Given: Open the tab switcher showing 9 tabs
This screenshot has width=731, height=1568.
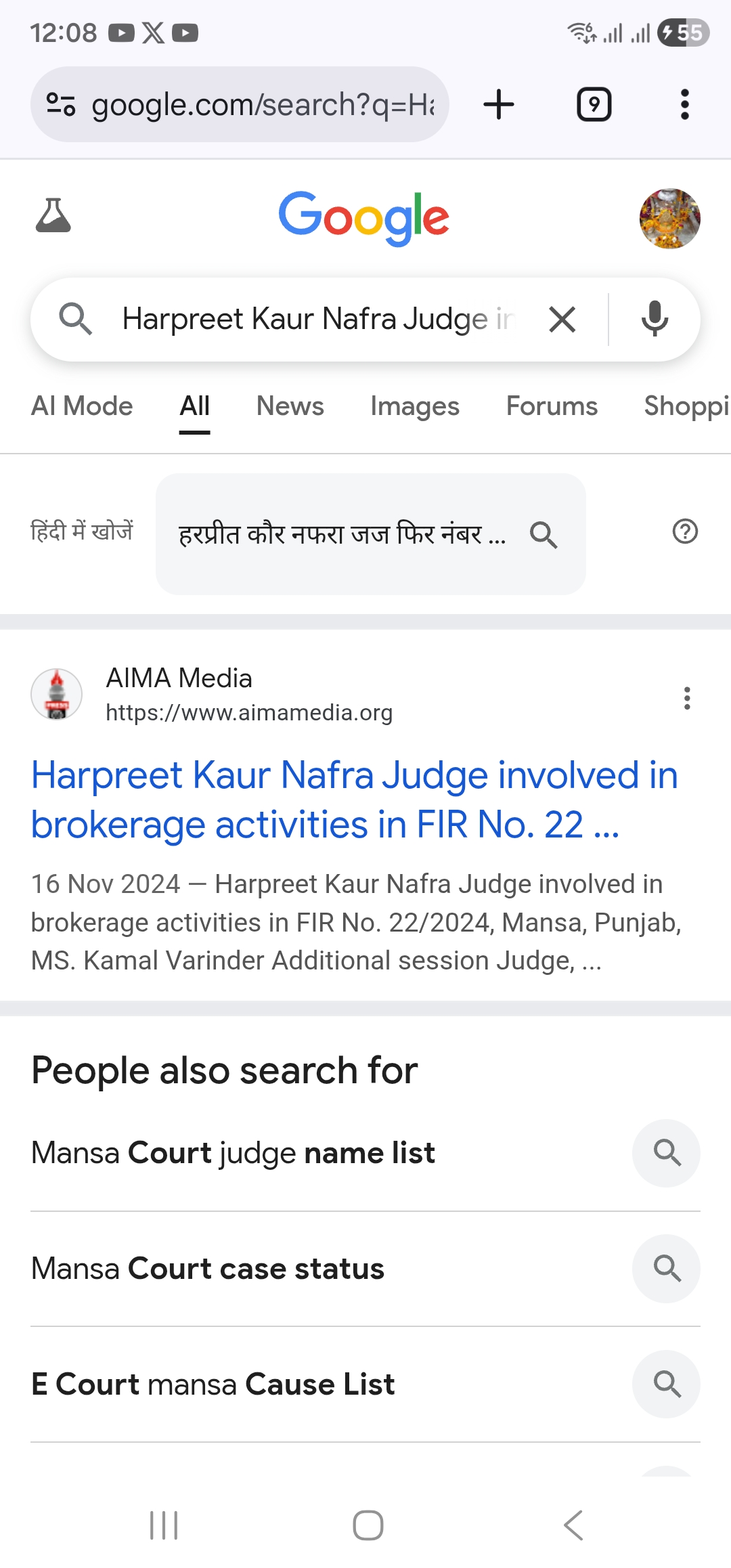Looking at the screenshot, I should coord(594,105).
